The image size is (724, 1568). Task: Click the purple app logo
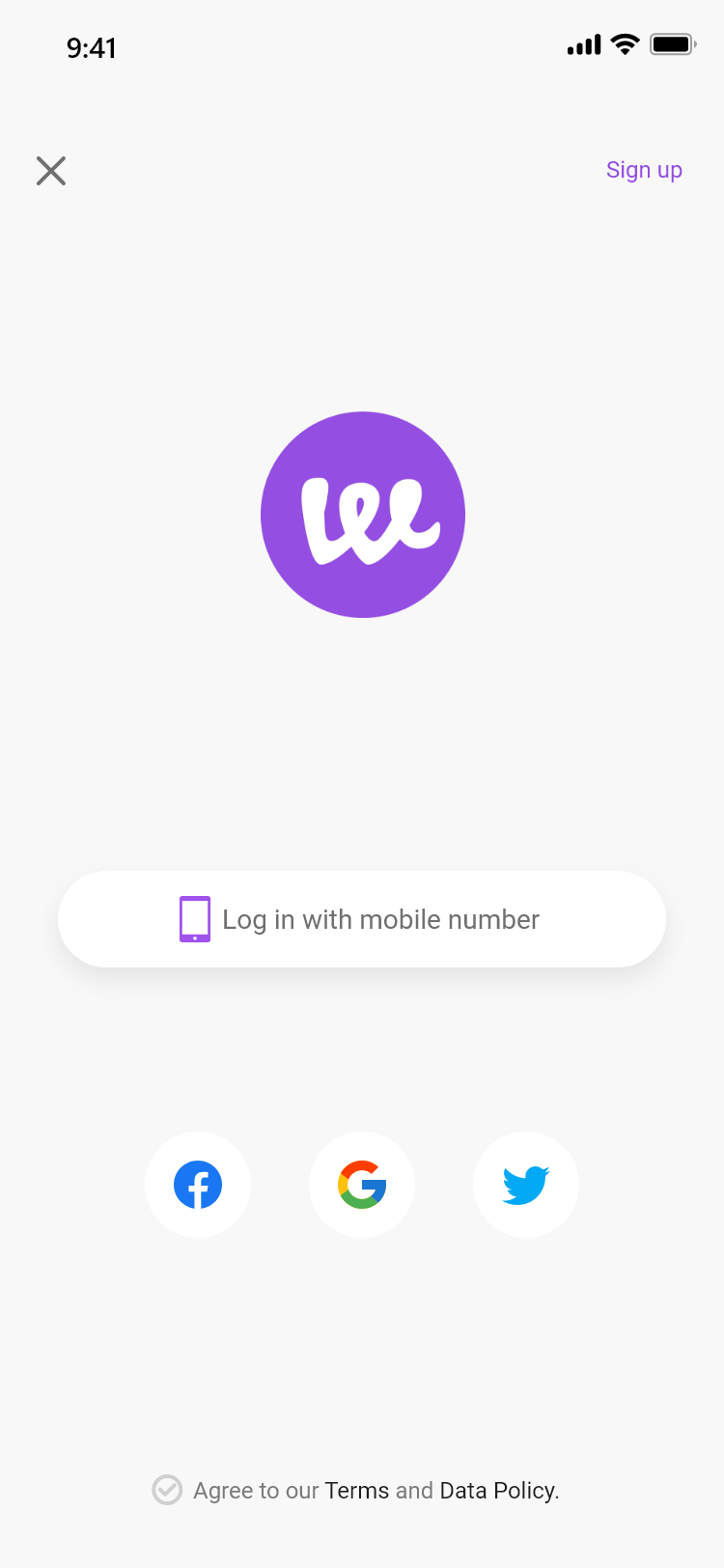362,514
